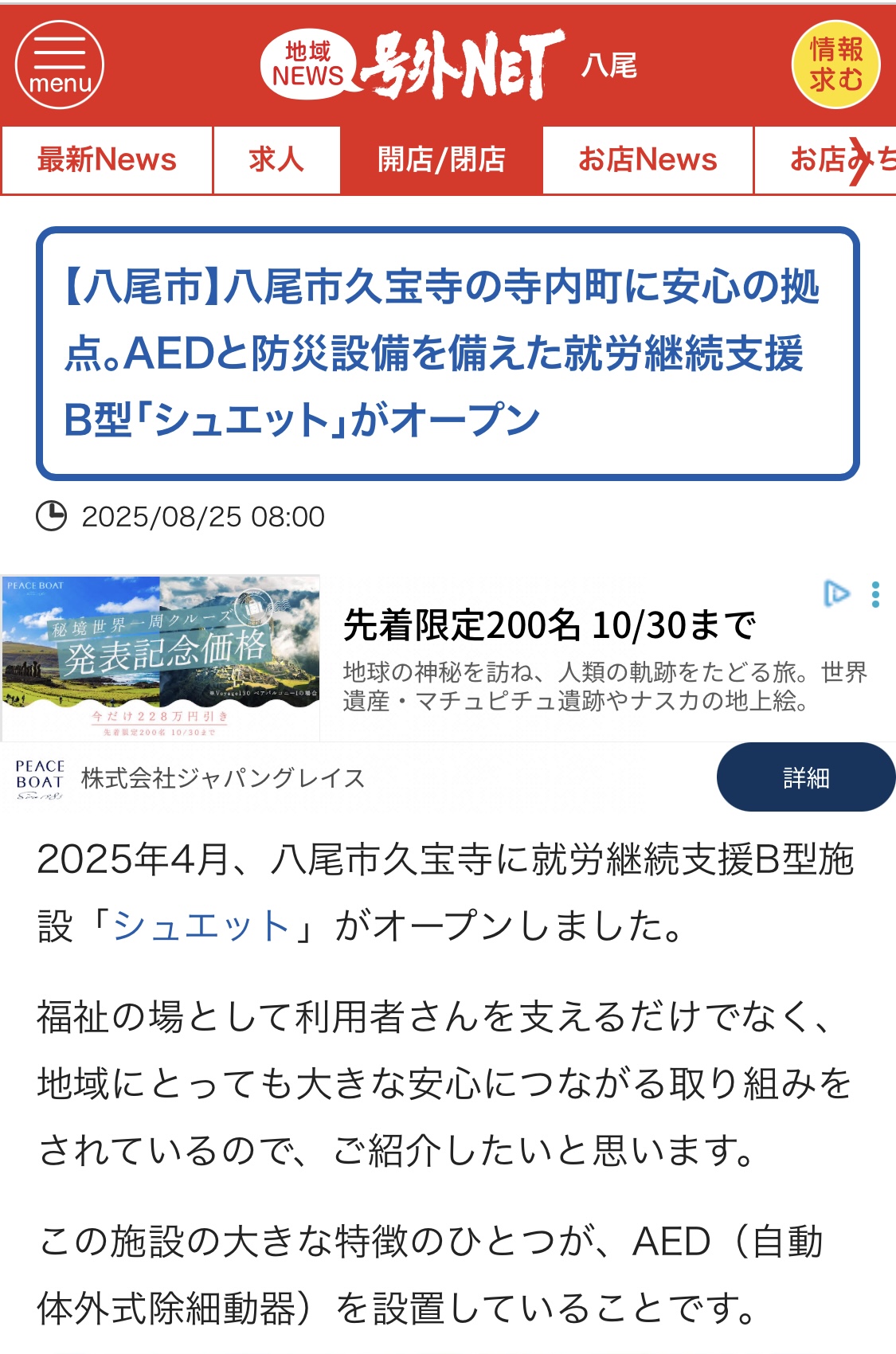
Task: Show more tabs with the red arrow
Action: (x=859, y=160)
